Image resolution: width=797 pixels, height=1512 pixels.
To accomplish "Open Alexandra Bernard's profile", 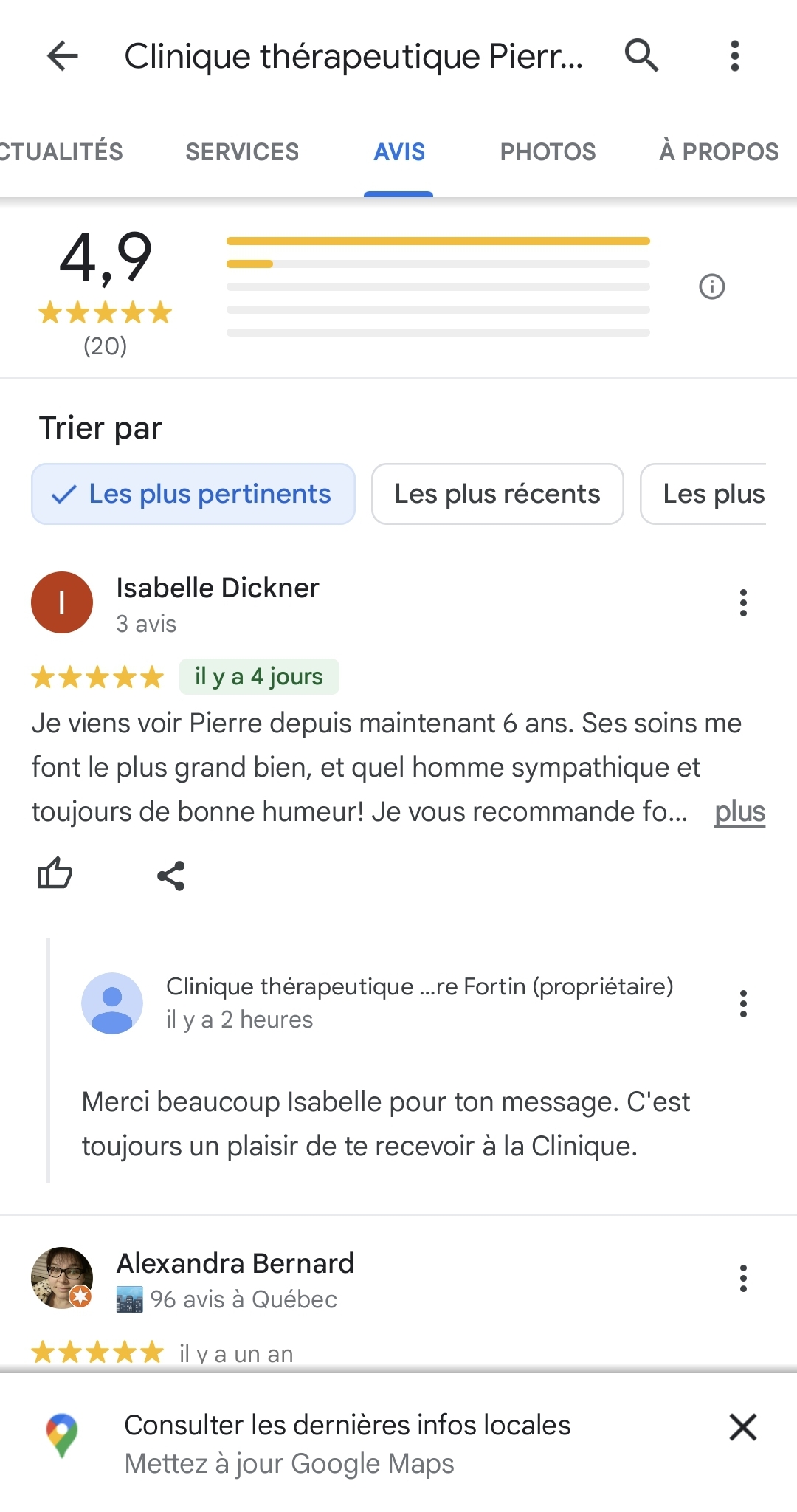I will [235, 1264].
